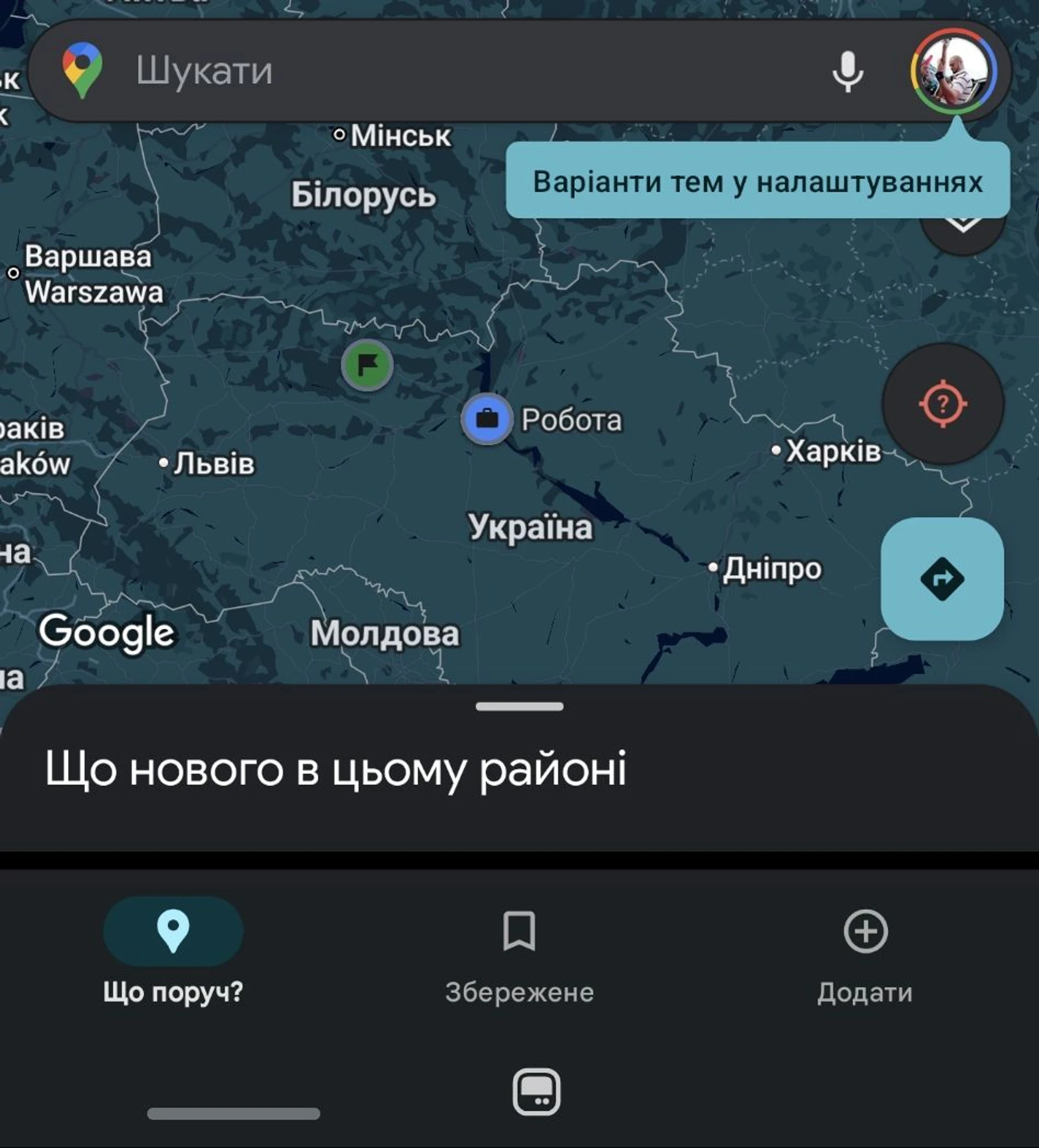Tap the green flag marker on the map
Viewport: 1039px width, 1148px height.
click(367, 364)
